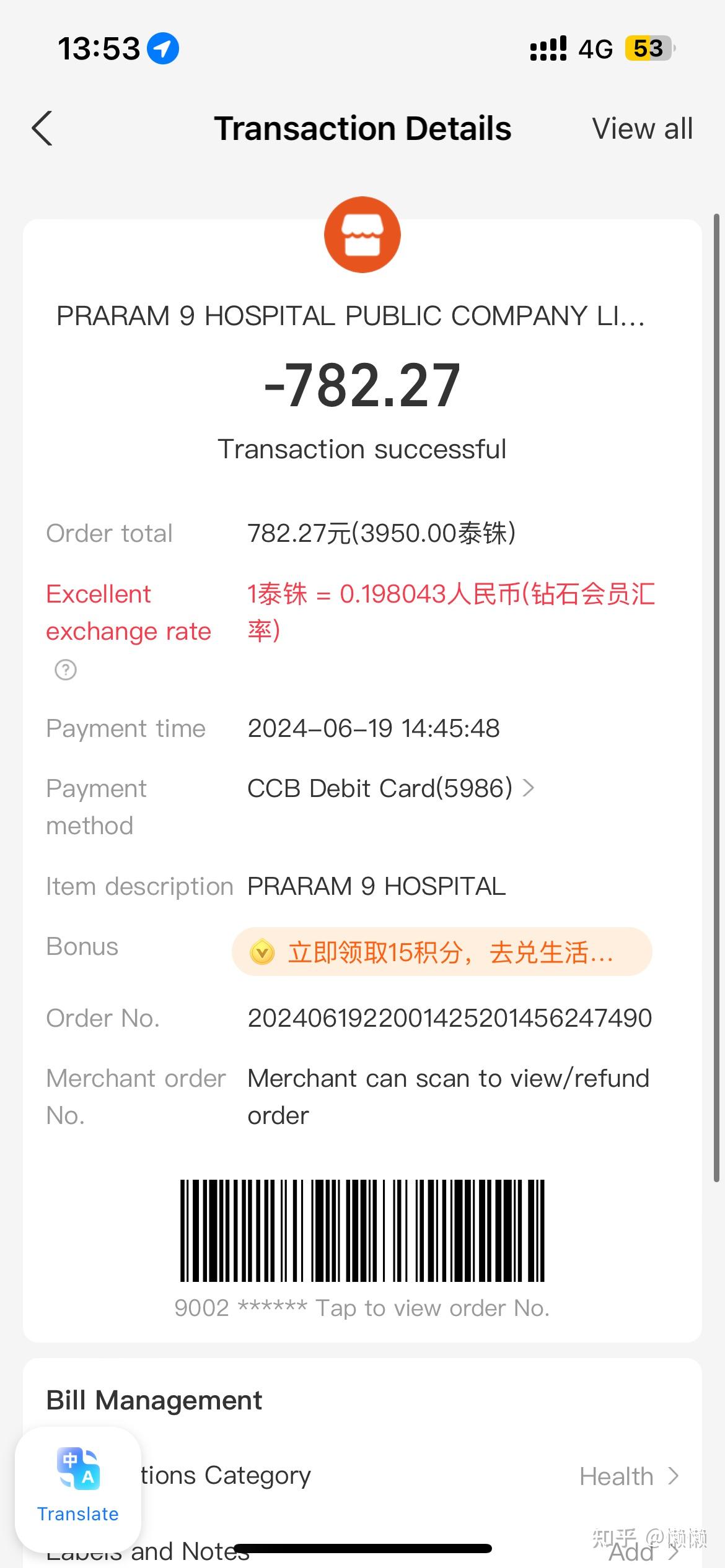Screen dimensions: 725x1568
Task: Open View all transactions
Action: [642, 128]
